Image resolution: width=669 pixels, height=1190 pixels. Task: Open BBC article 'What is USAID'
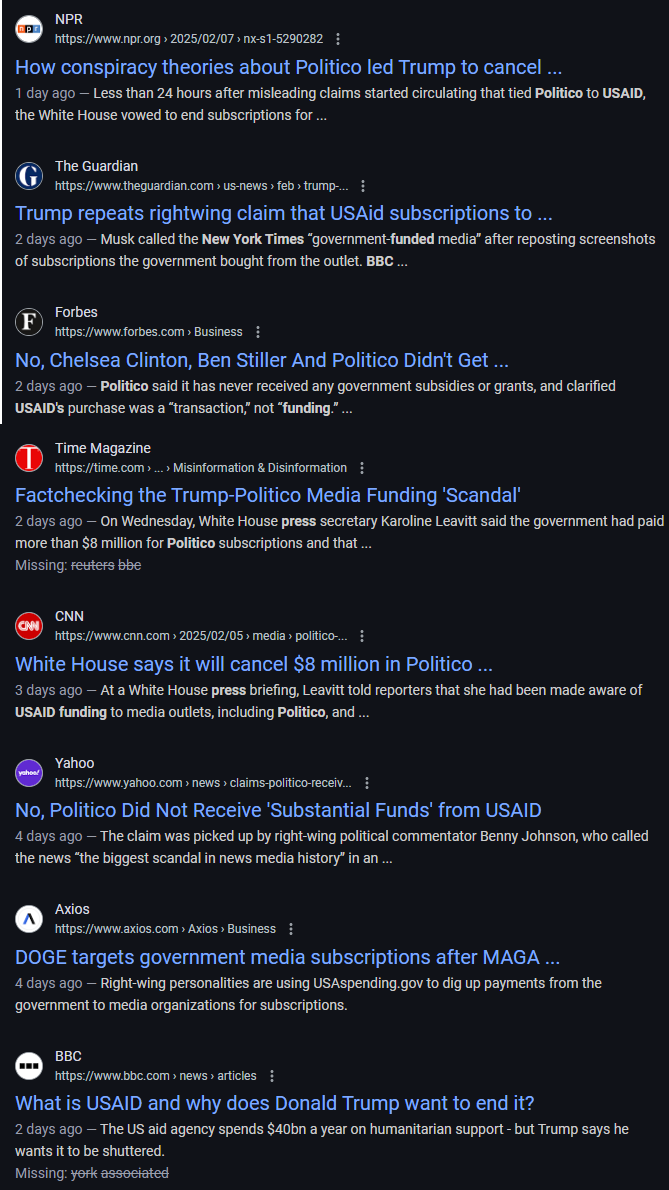point(274,1103)
